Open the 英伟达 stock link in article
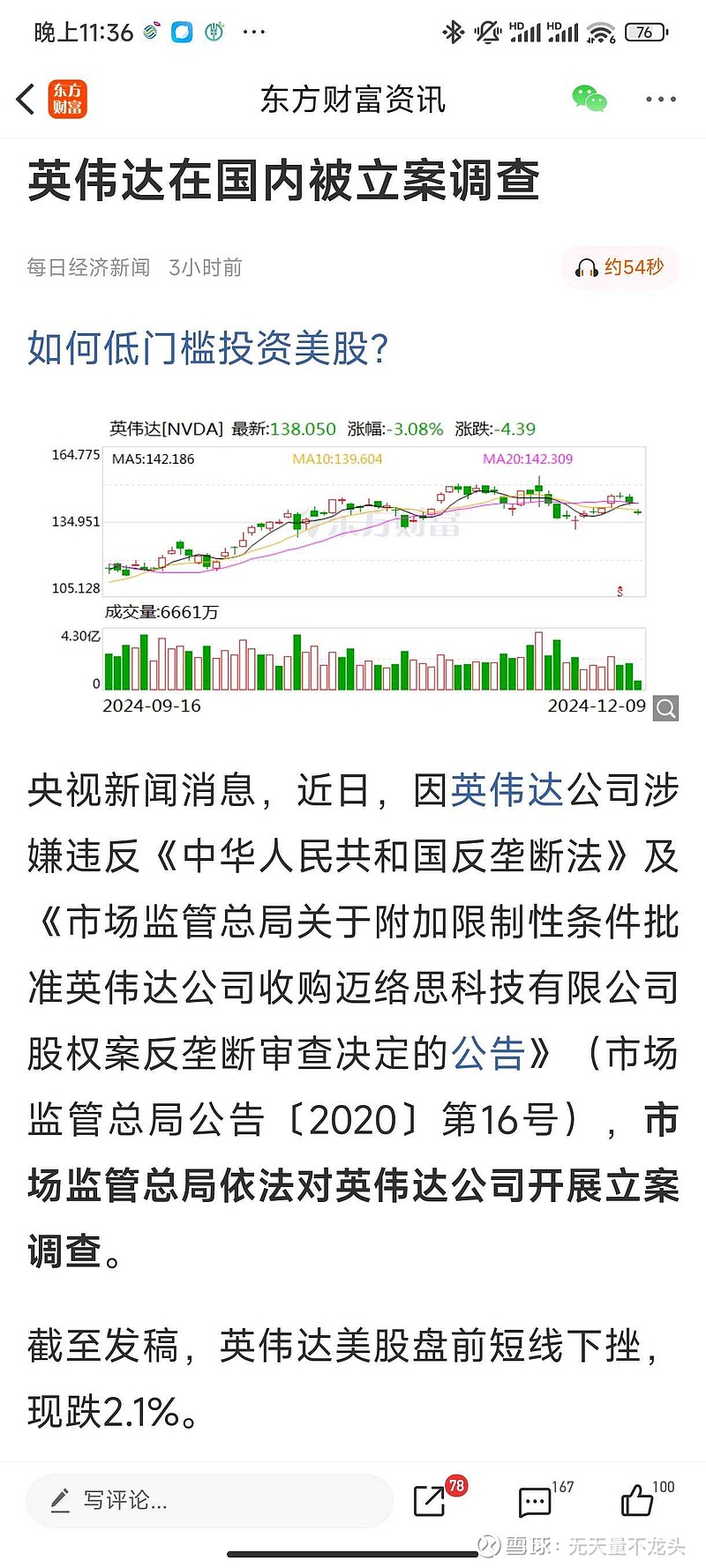The height and width of the screenshot is (1568, 706). (x=507, y=789)
